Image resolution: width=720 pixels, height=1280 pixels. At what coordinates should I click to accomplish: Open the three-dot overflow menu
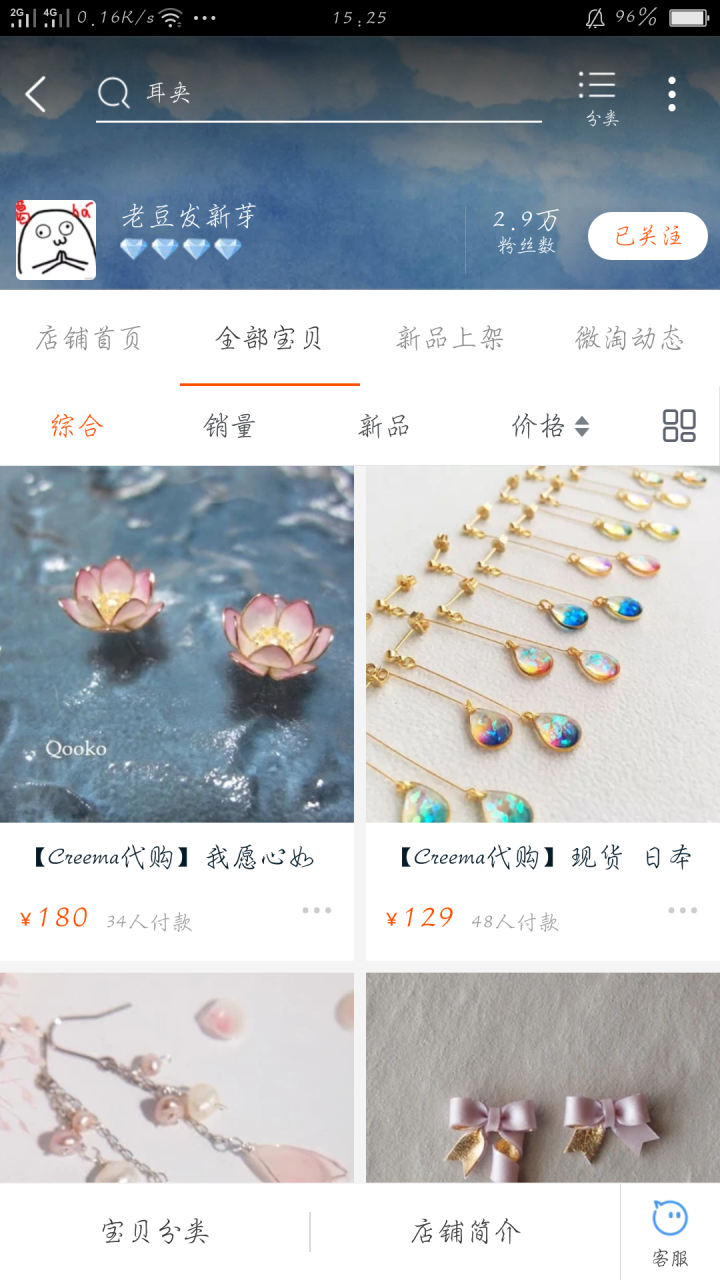[672, 94]
